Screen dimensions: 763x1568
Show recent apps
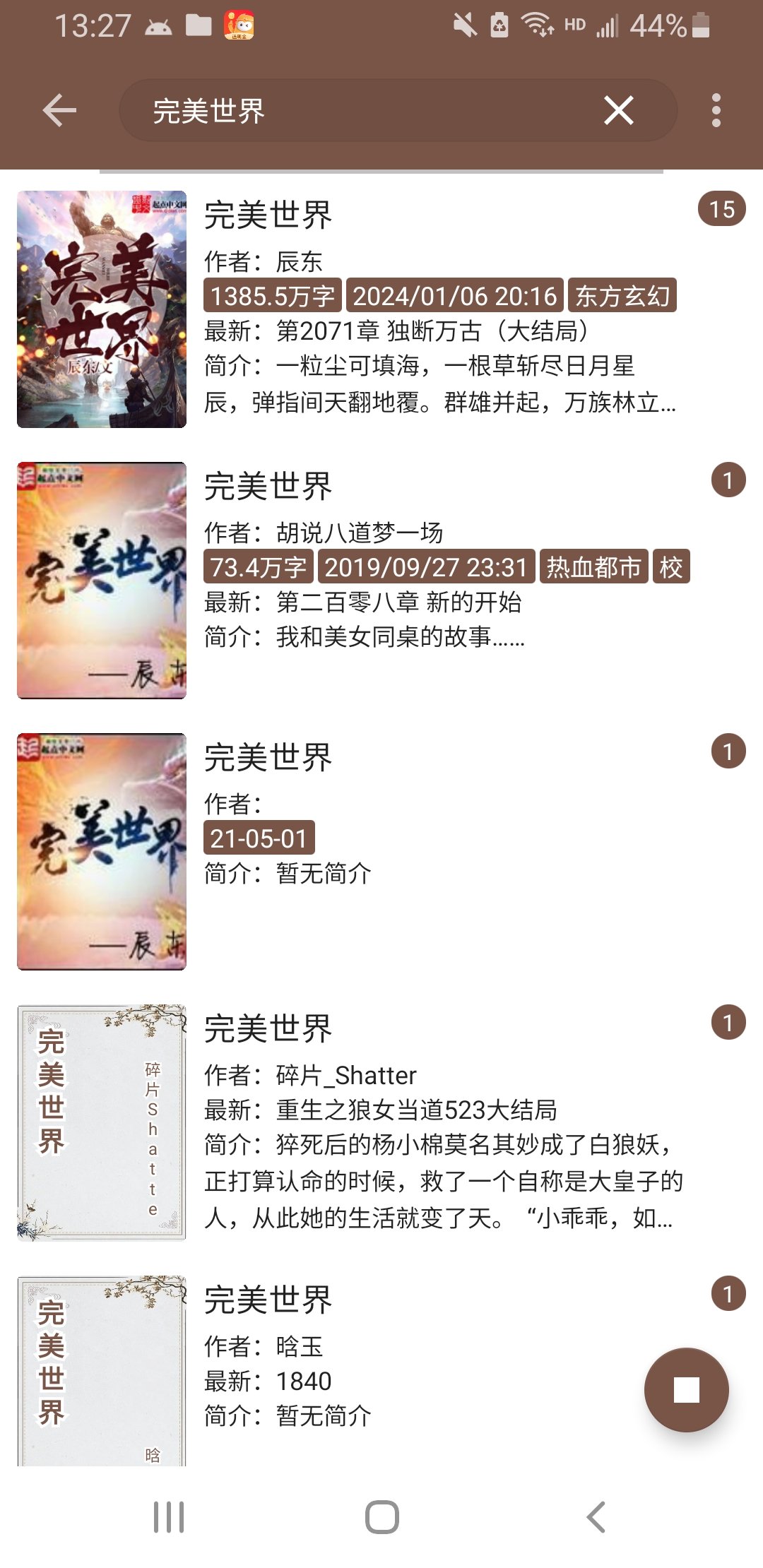(169, 1516)
